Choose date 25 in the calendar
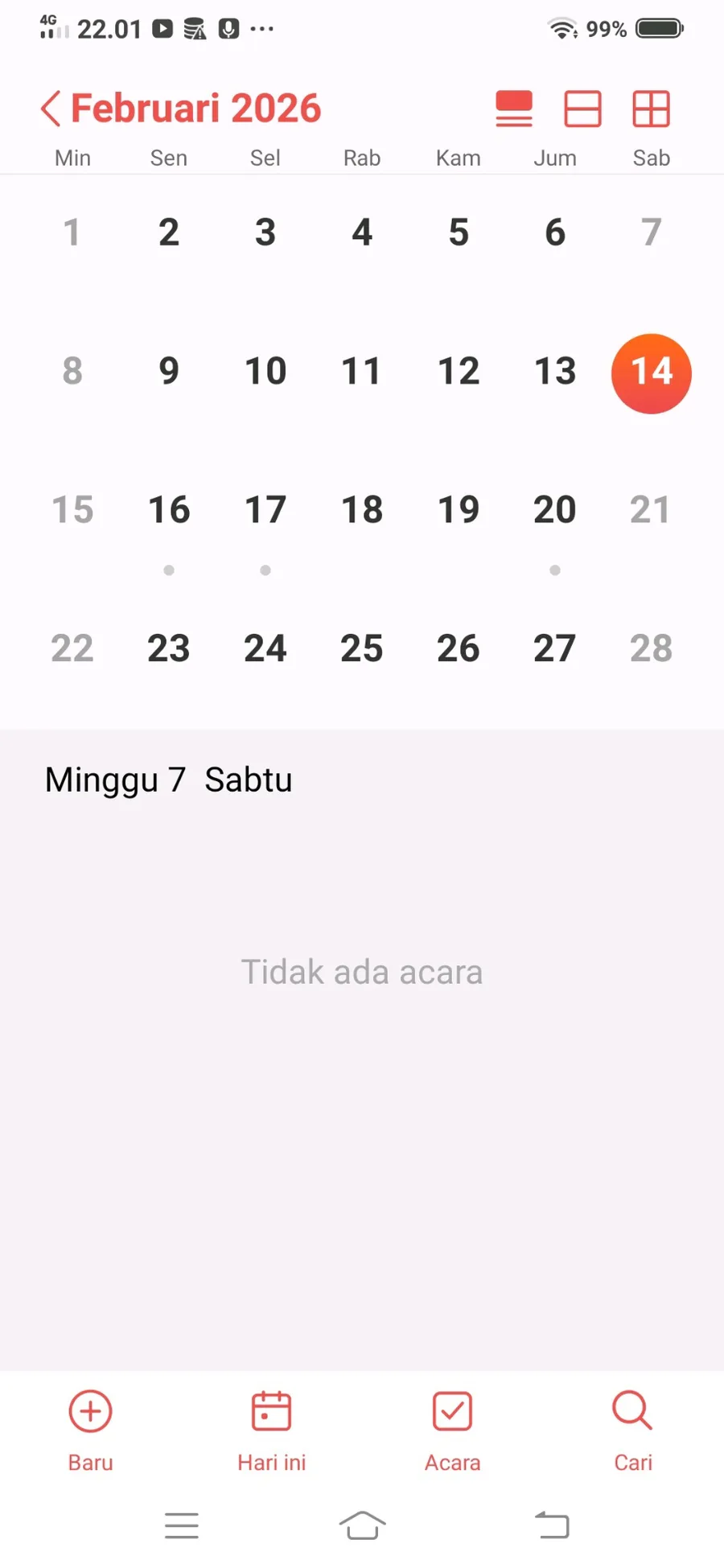724x1568 pixels. pos(362,648)
